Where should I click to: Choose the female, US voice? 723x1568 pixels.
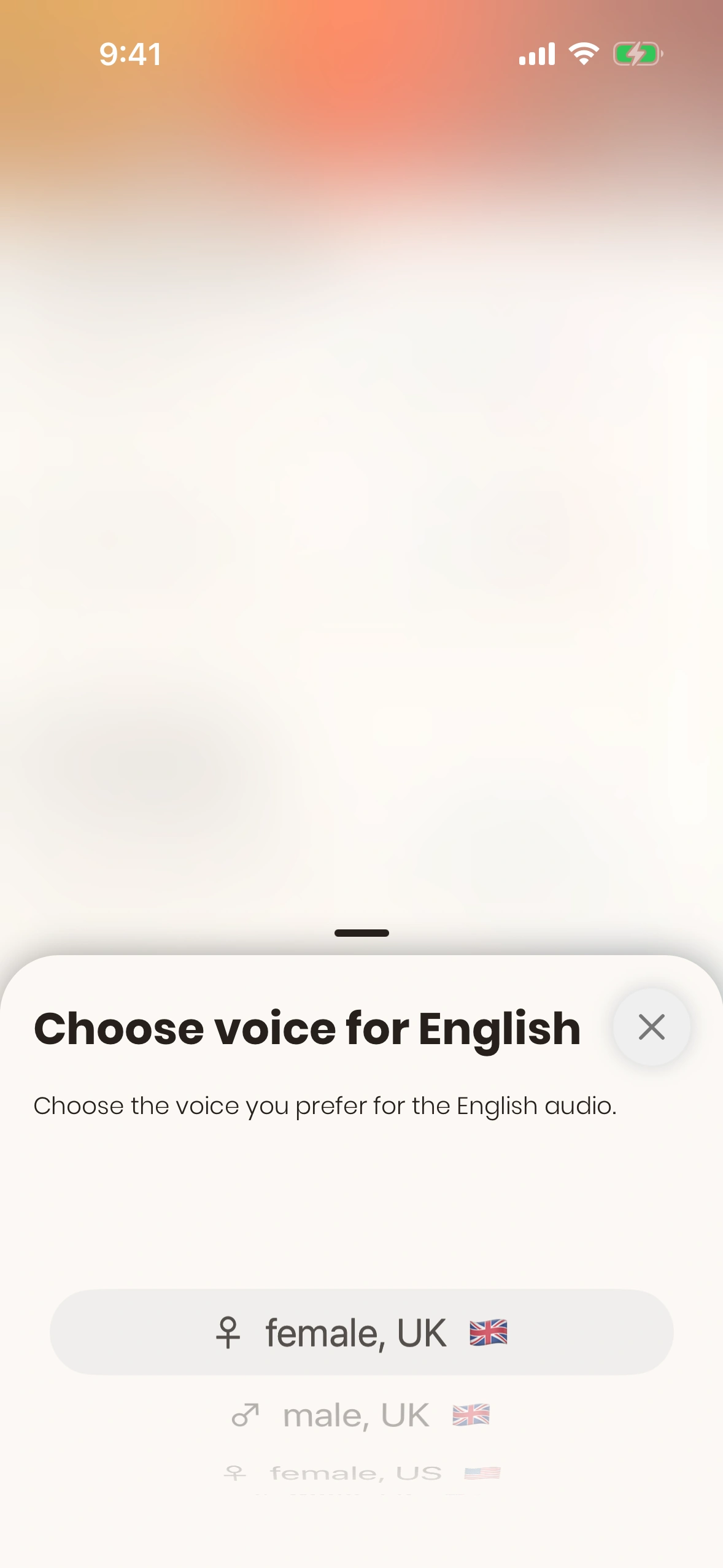coord(361,1473)
